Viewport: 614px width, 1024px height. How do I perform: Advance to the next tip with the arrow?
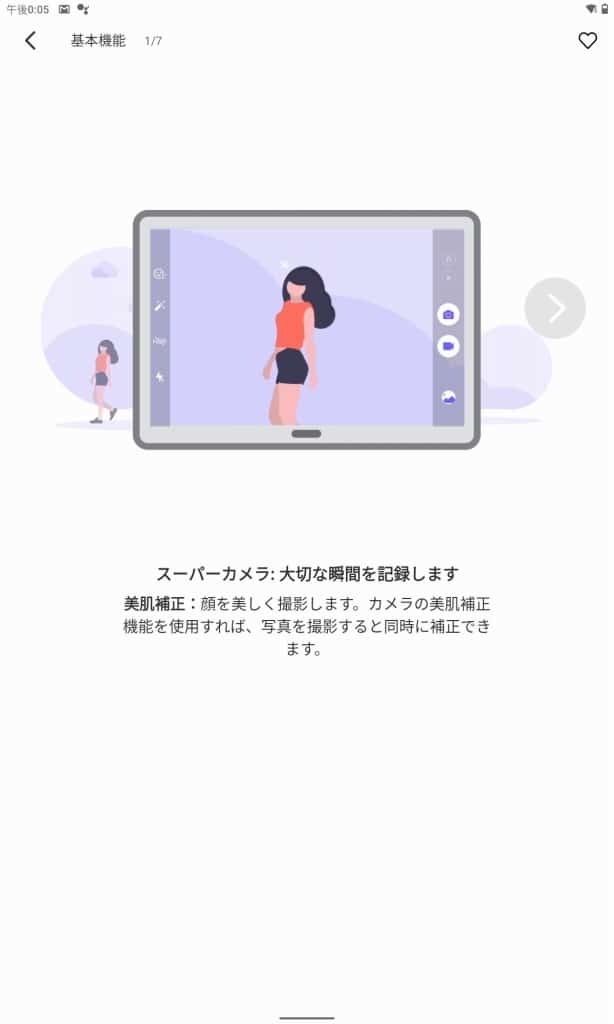pos(555,308)
